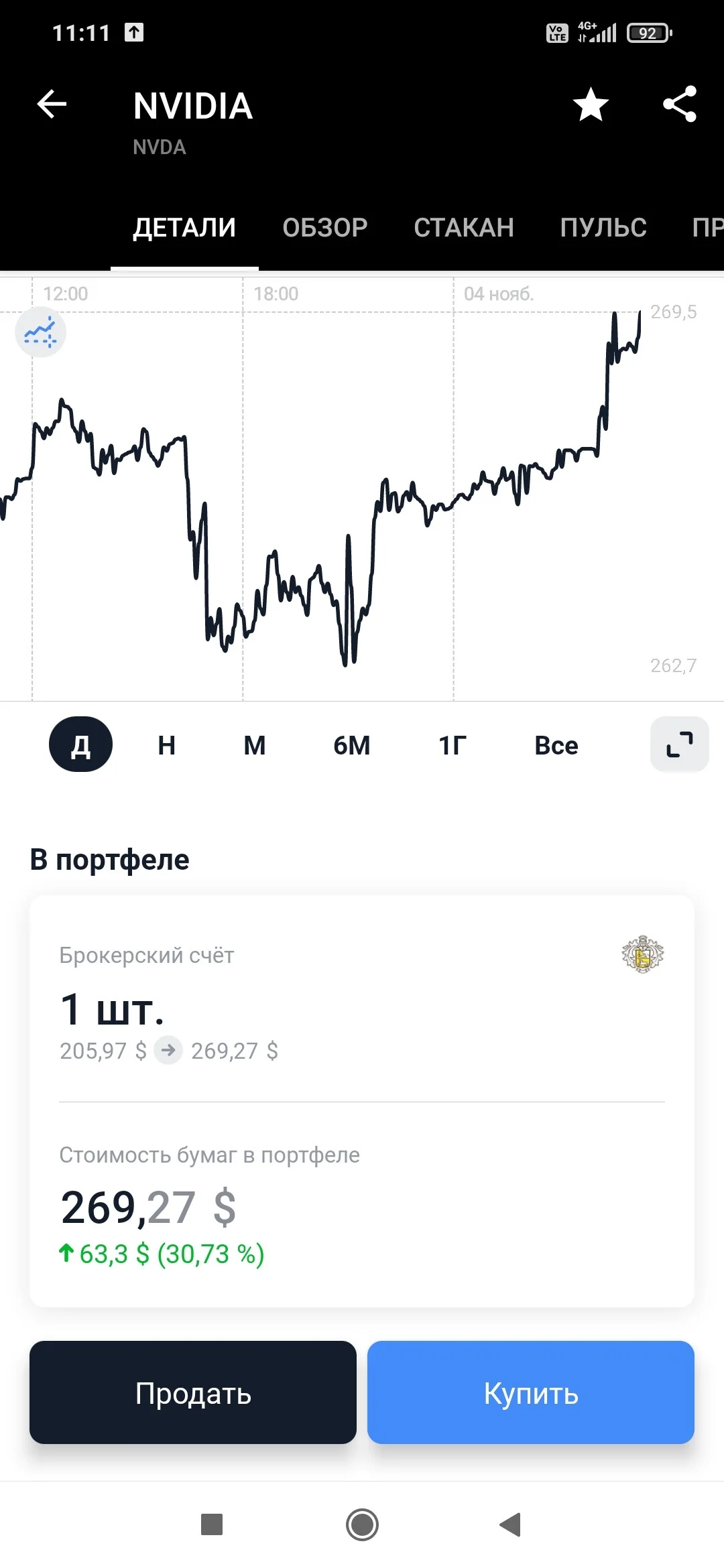Image resolution: width=724 pixels, height=1568 pixels.
Task: Open chart indicator settings icon
Action: (x=40, y=332)
